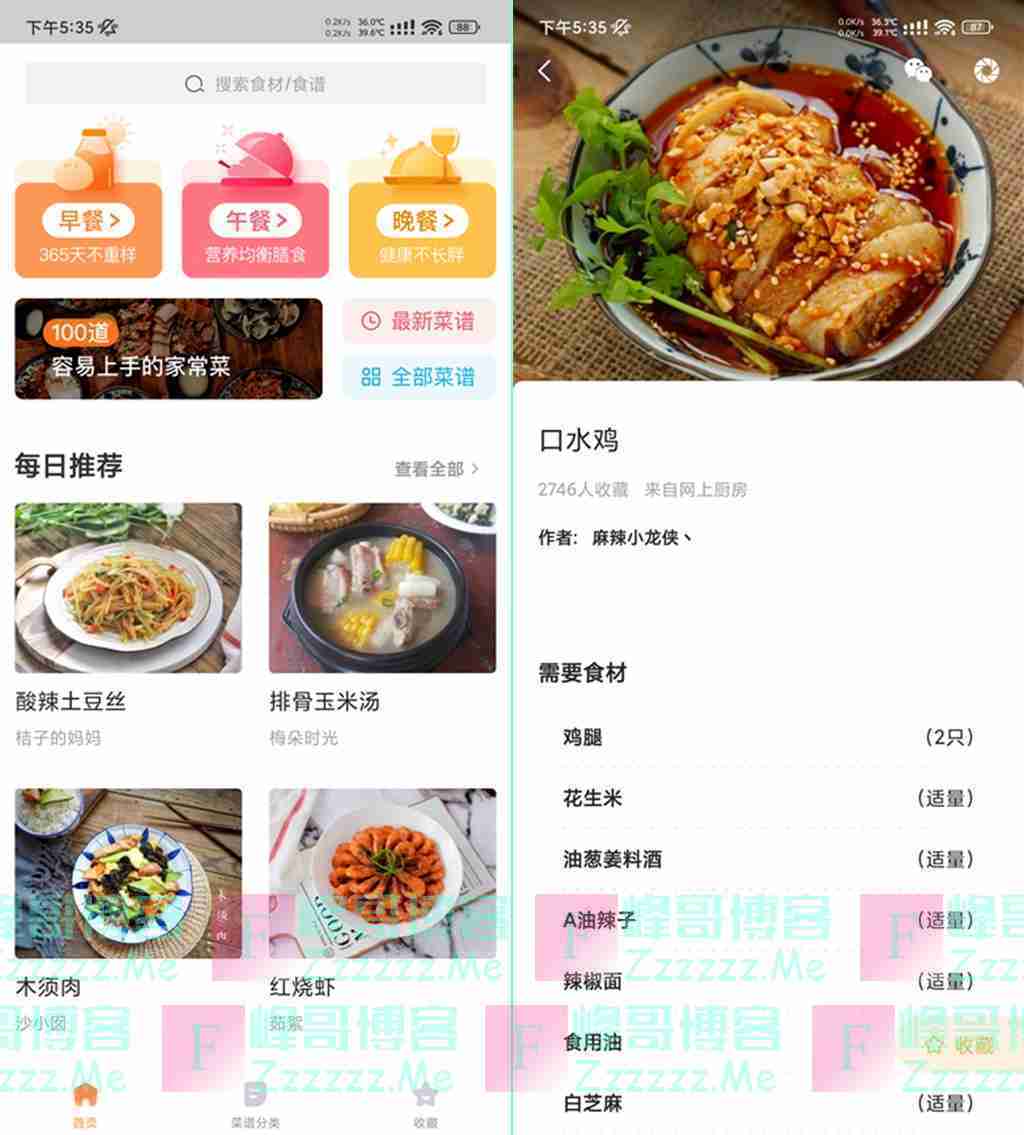Switch to the 菜谱分类 tab
Screen dimensions: 1024x1135
[x=256, y=1103]
